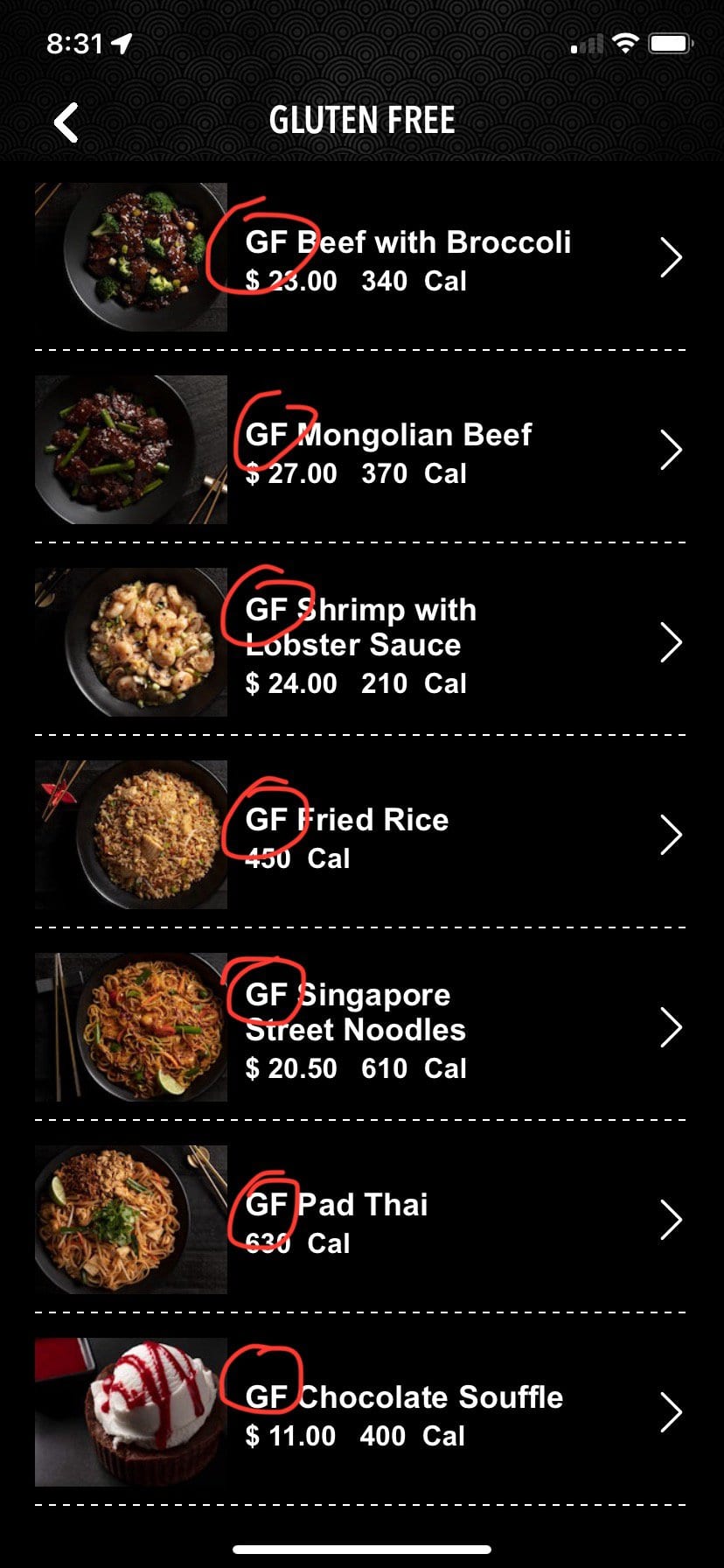Tap the GF Beef with Broccoli dish photo
Viewport: 724px width, 1568px height.
(x=130, y=256)
